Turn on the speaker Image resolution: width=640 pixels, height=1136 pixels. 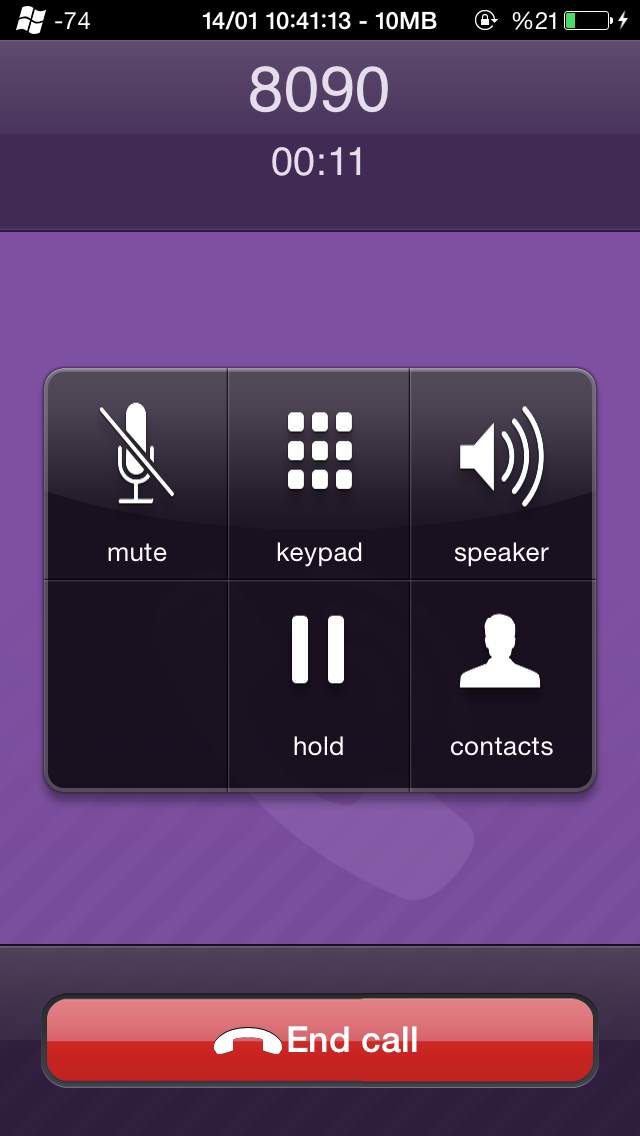point(502,475)
